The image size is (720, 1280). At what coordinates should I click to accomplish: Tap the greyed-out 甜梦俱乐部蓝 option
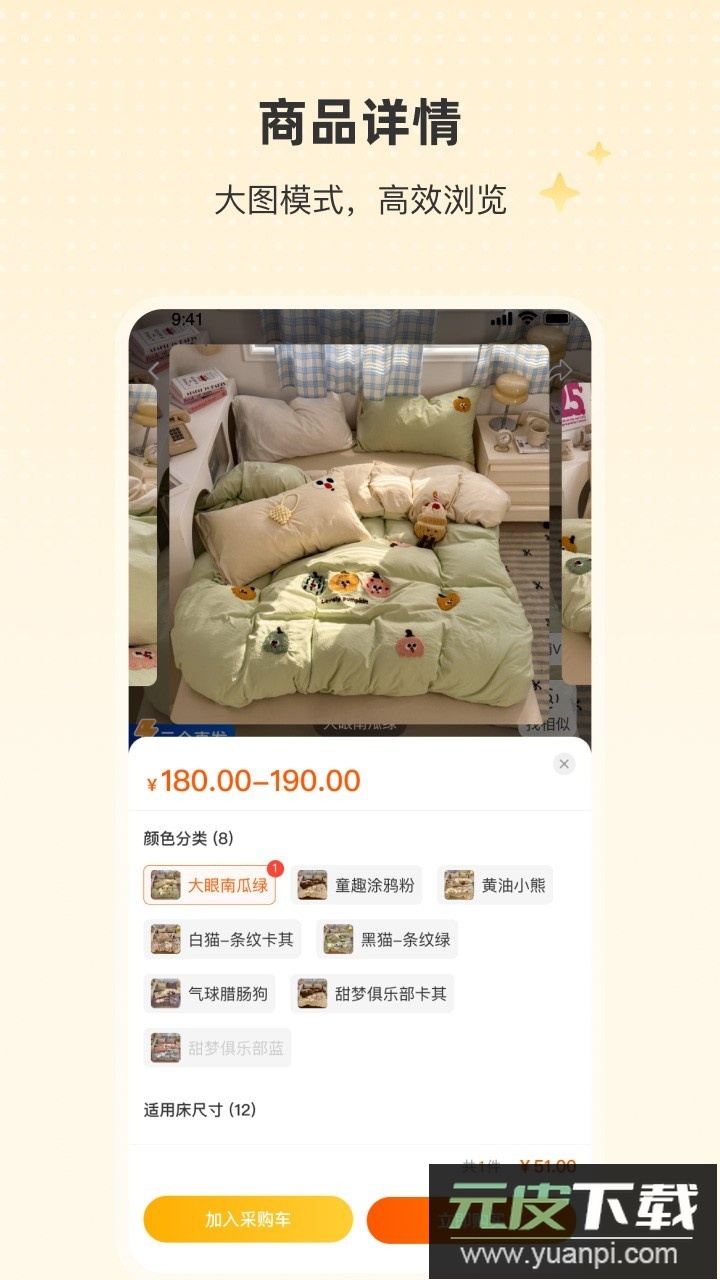click(219, 1048)
